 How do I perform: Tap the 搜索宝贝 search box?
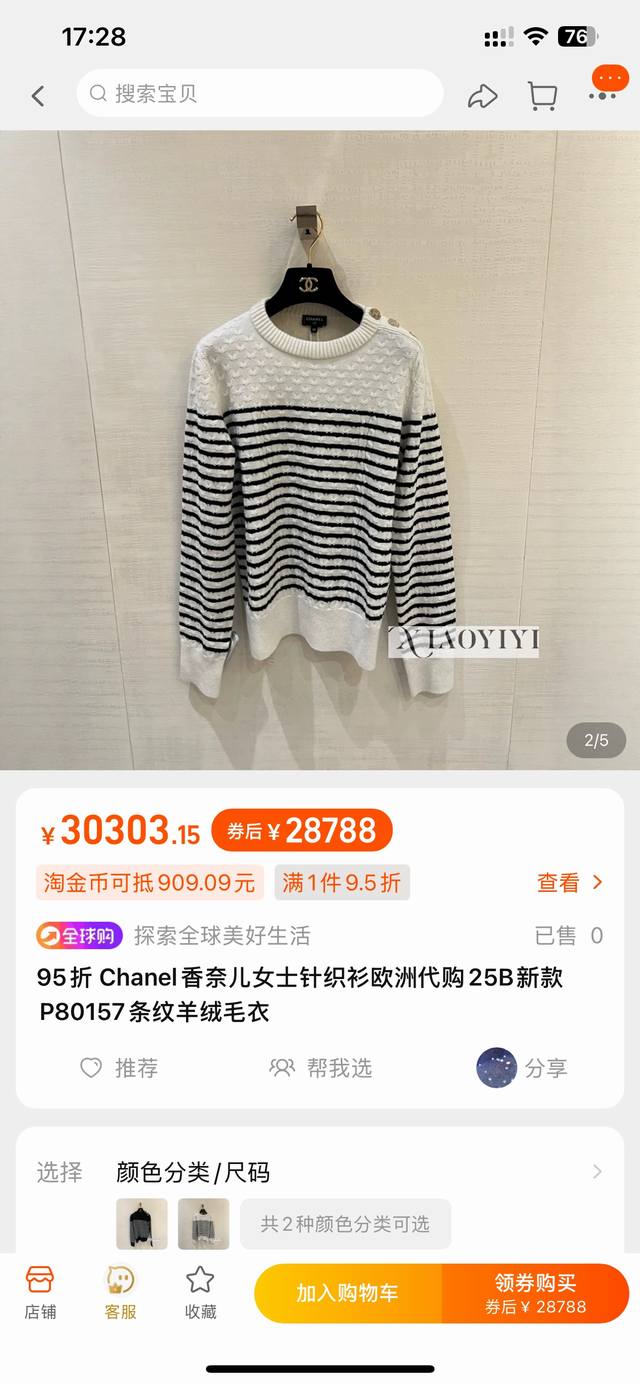[x=260, y=94]
